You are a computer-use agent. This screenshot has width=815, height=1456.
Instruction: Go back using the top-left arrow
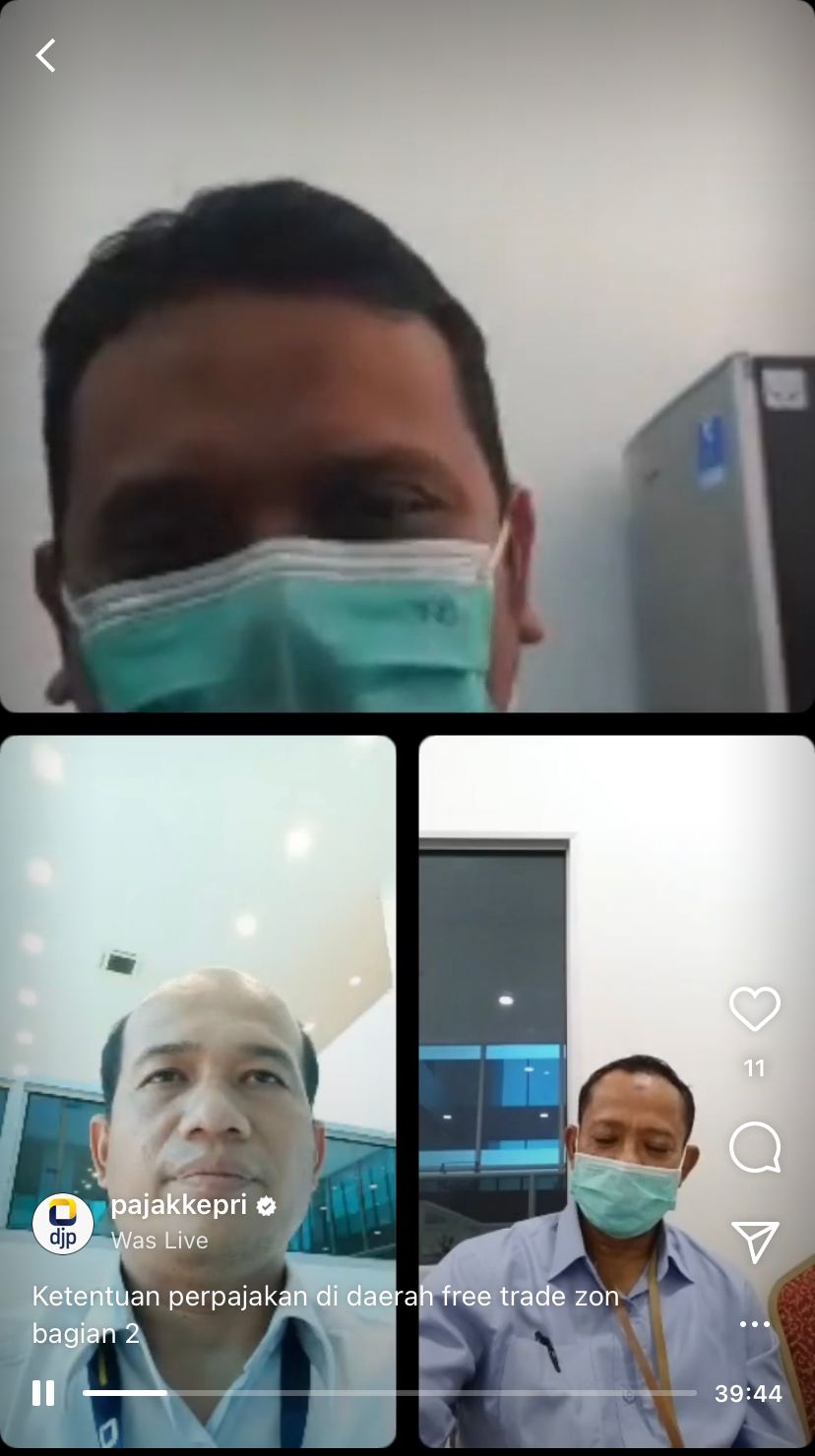[x=45, y=56]
